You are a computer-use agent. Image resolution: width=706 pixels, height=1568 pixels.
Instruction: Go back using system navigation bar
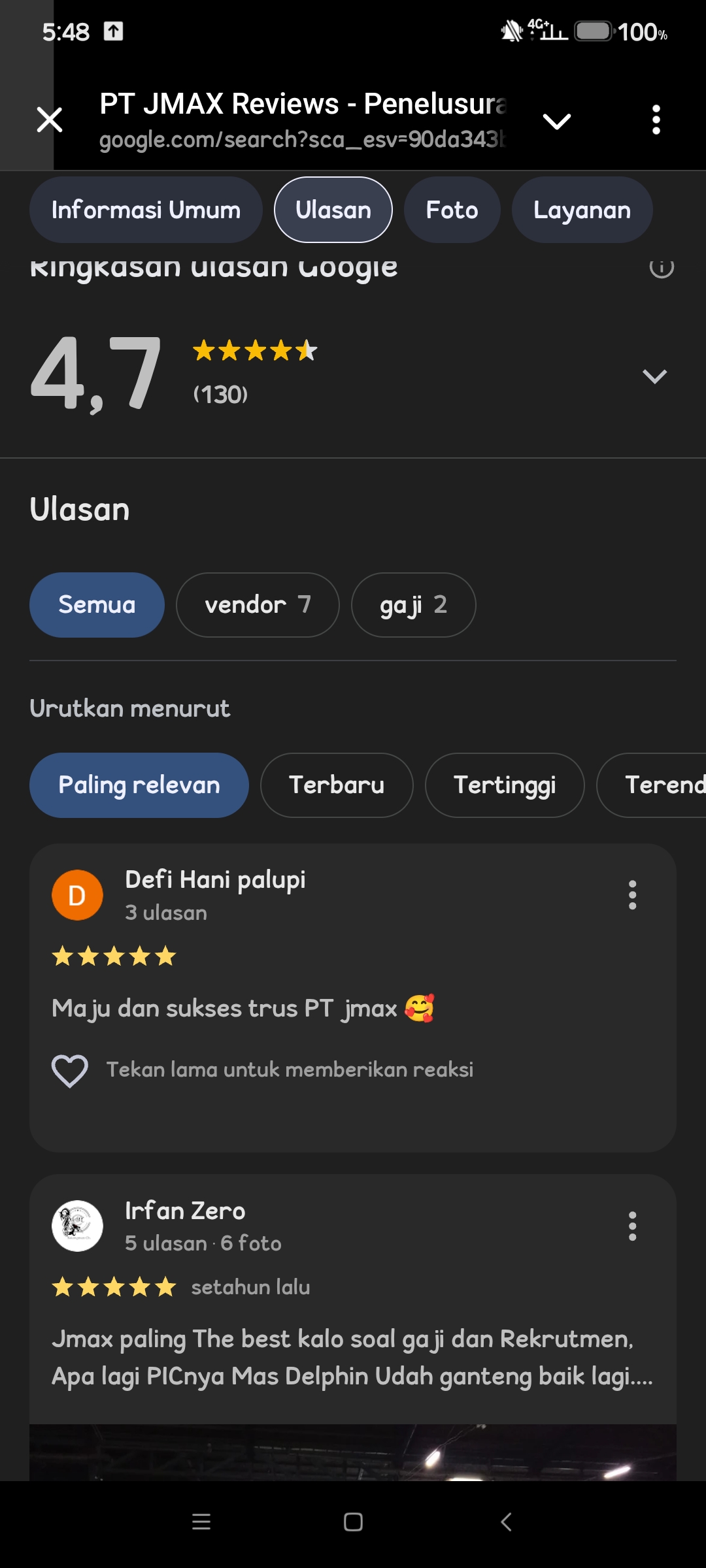tap(505, 1522)
